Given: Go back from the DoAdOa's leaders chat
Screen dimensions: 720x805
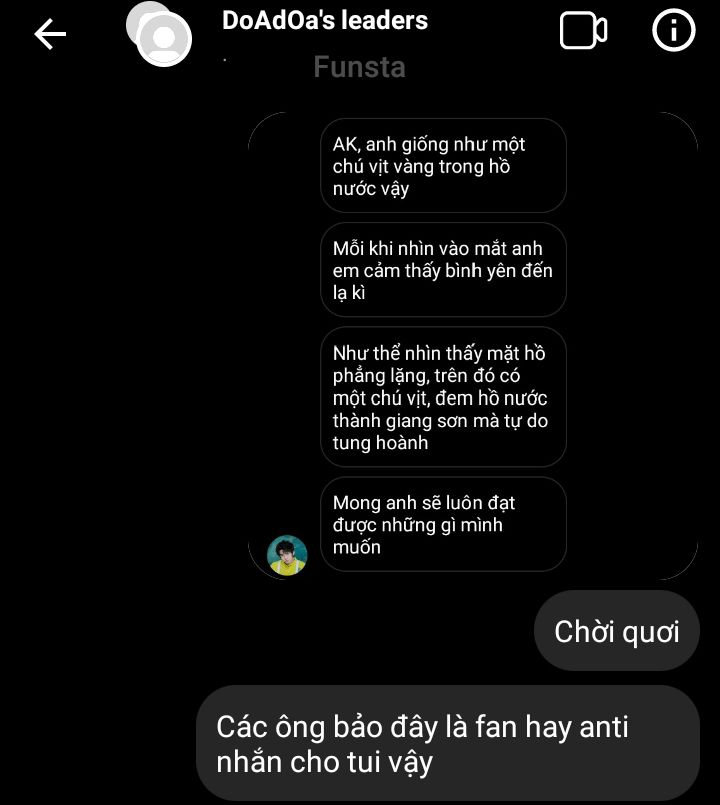Looking at the screenshot, I should pos(50,34).
